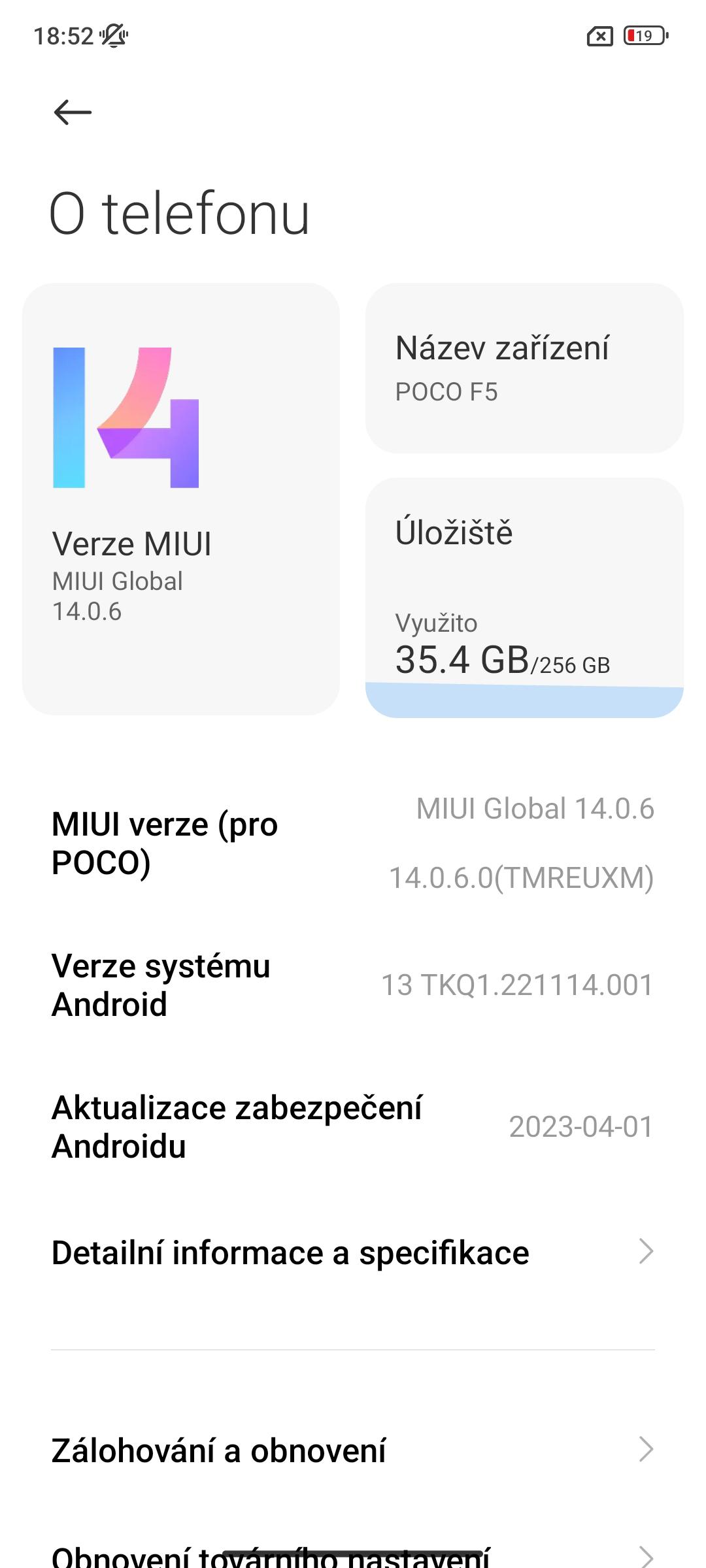Open the Název zařízení card
Image resolution: width=706 pixels, height=1568 pixels.
524,368
